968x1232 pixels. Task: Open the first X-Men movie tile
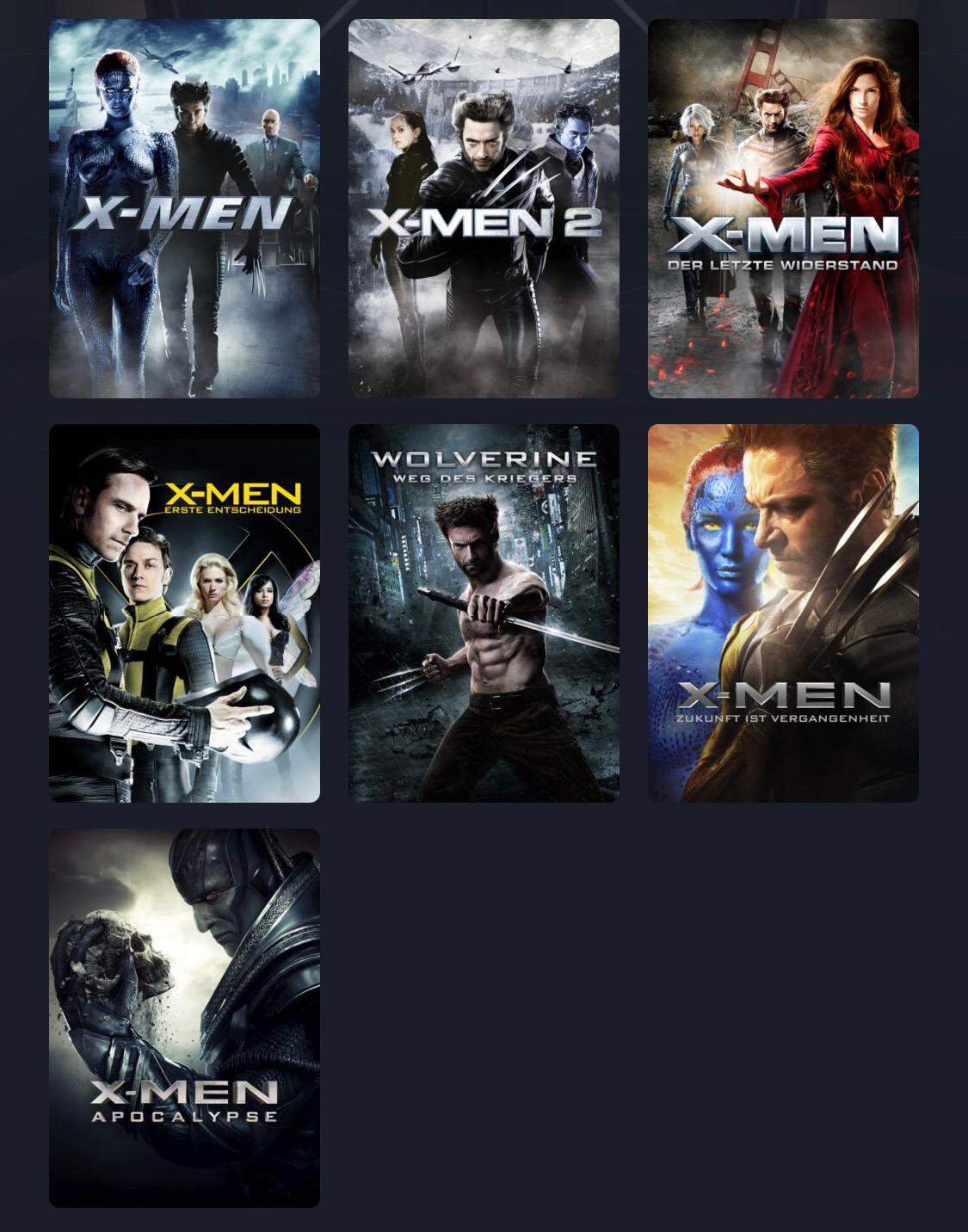pyautogui.click(x=184, y=208)
